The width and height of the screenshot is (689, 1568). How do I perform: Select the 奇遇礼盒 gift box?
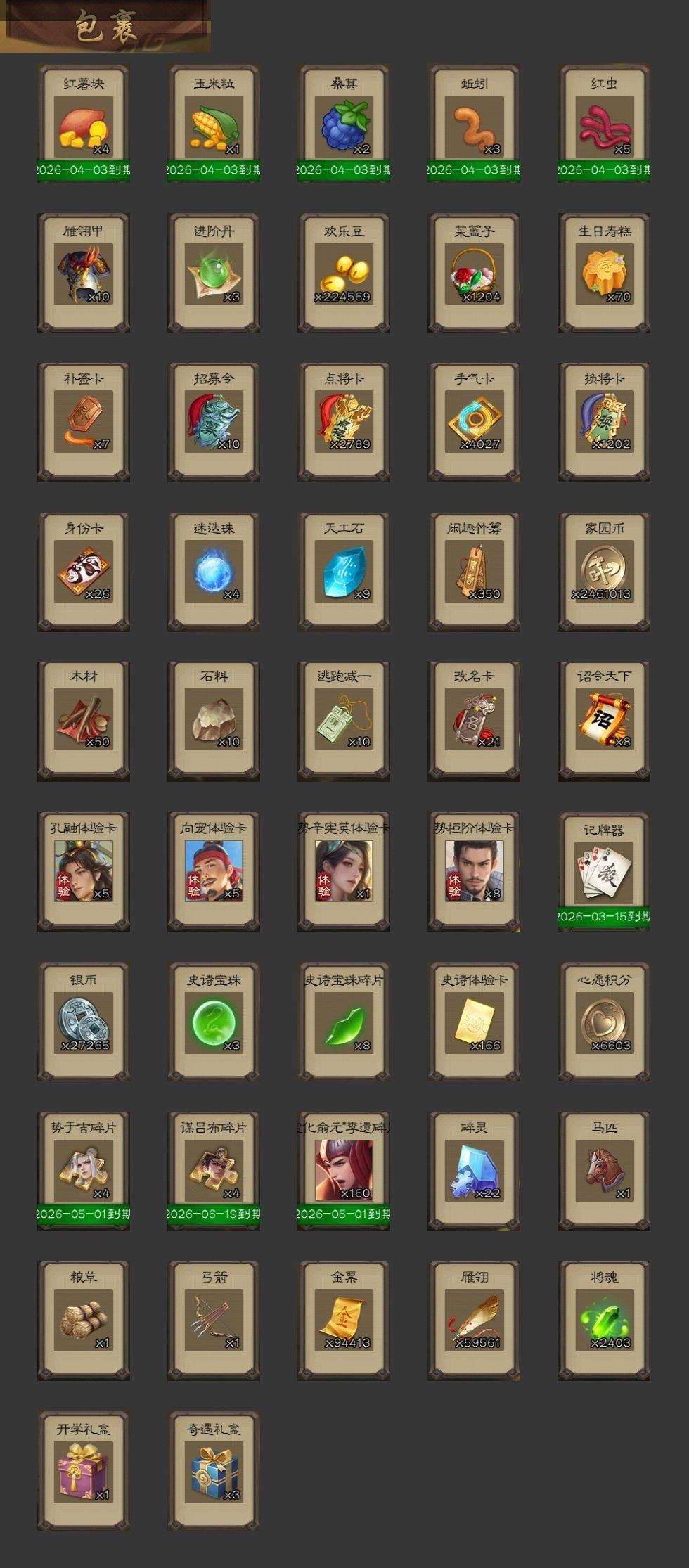click(214, 1470)
